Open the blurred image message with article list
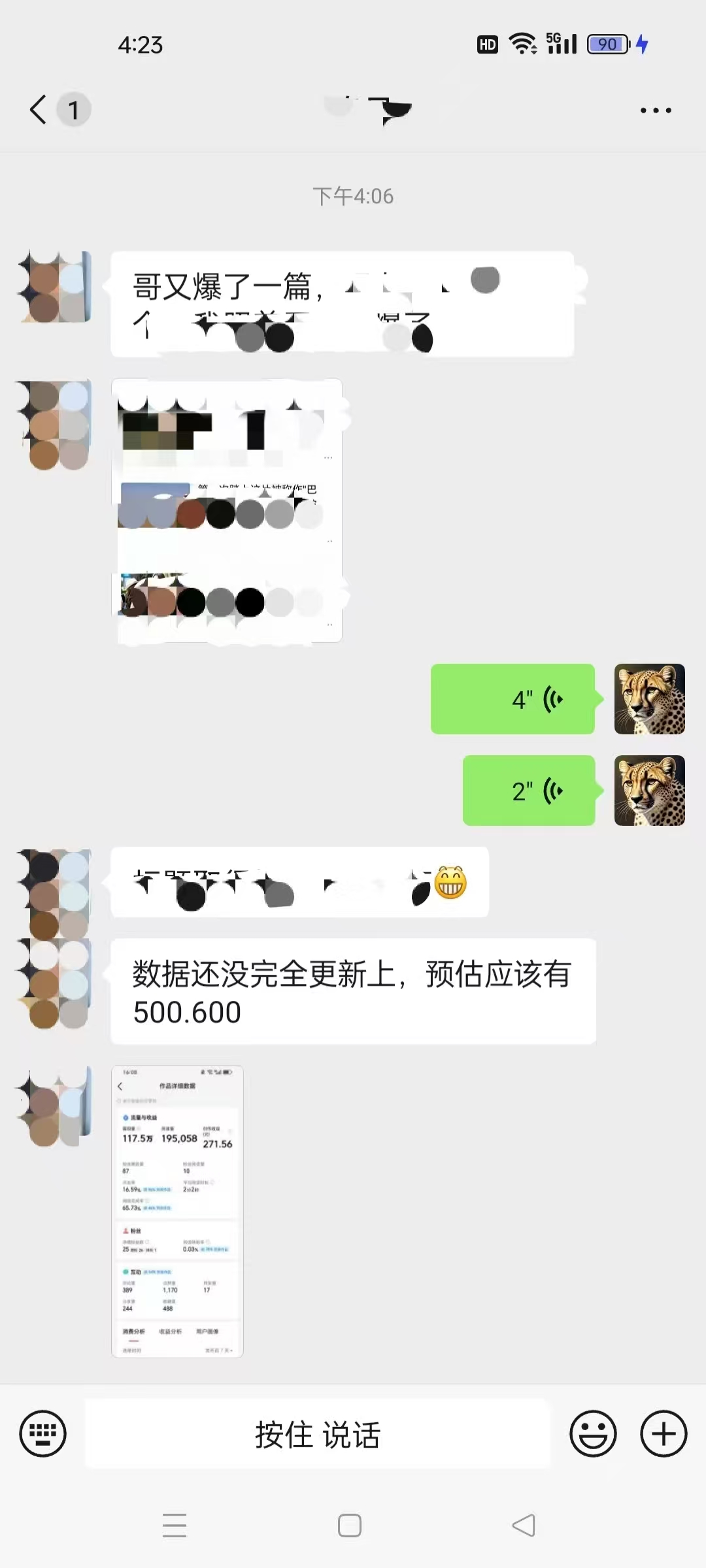 pos(227,511)
